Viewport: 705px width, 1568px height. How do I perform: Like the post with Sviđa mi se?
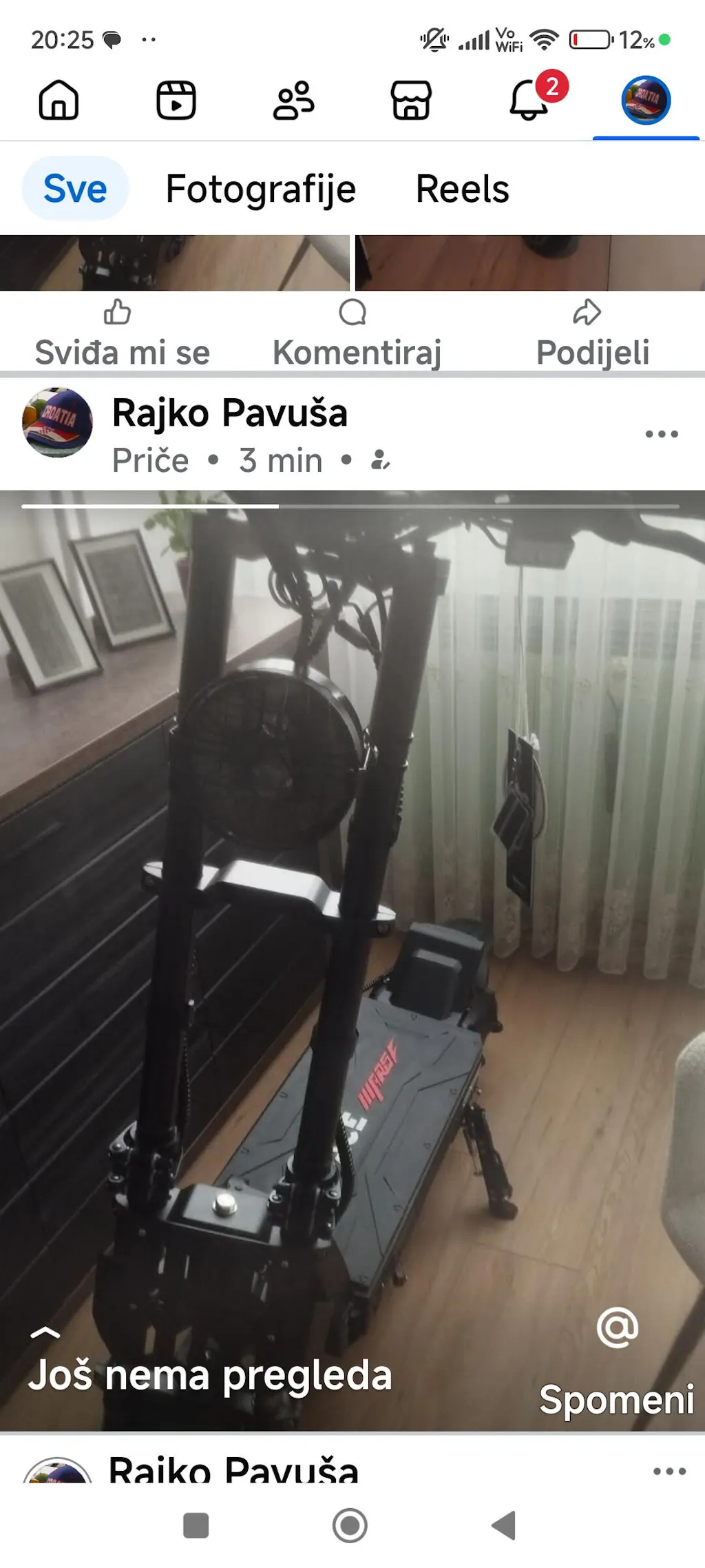point(122,335)
